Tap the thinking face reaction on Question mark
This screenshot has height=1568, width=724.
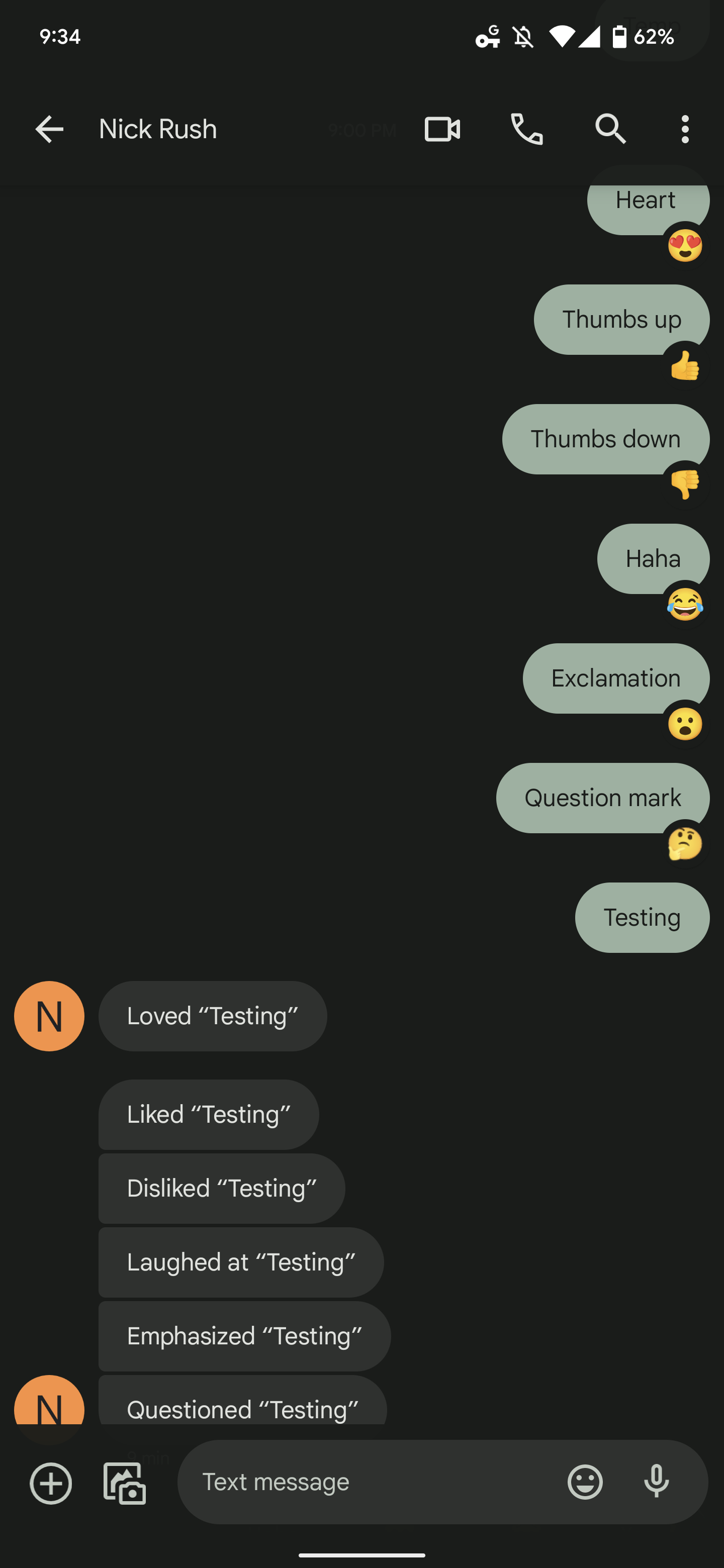(x=685, y=844)
